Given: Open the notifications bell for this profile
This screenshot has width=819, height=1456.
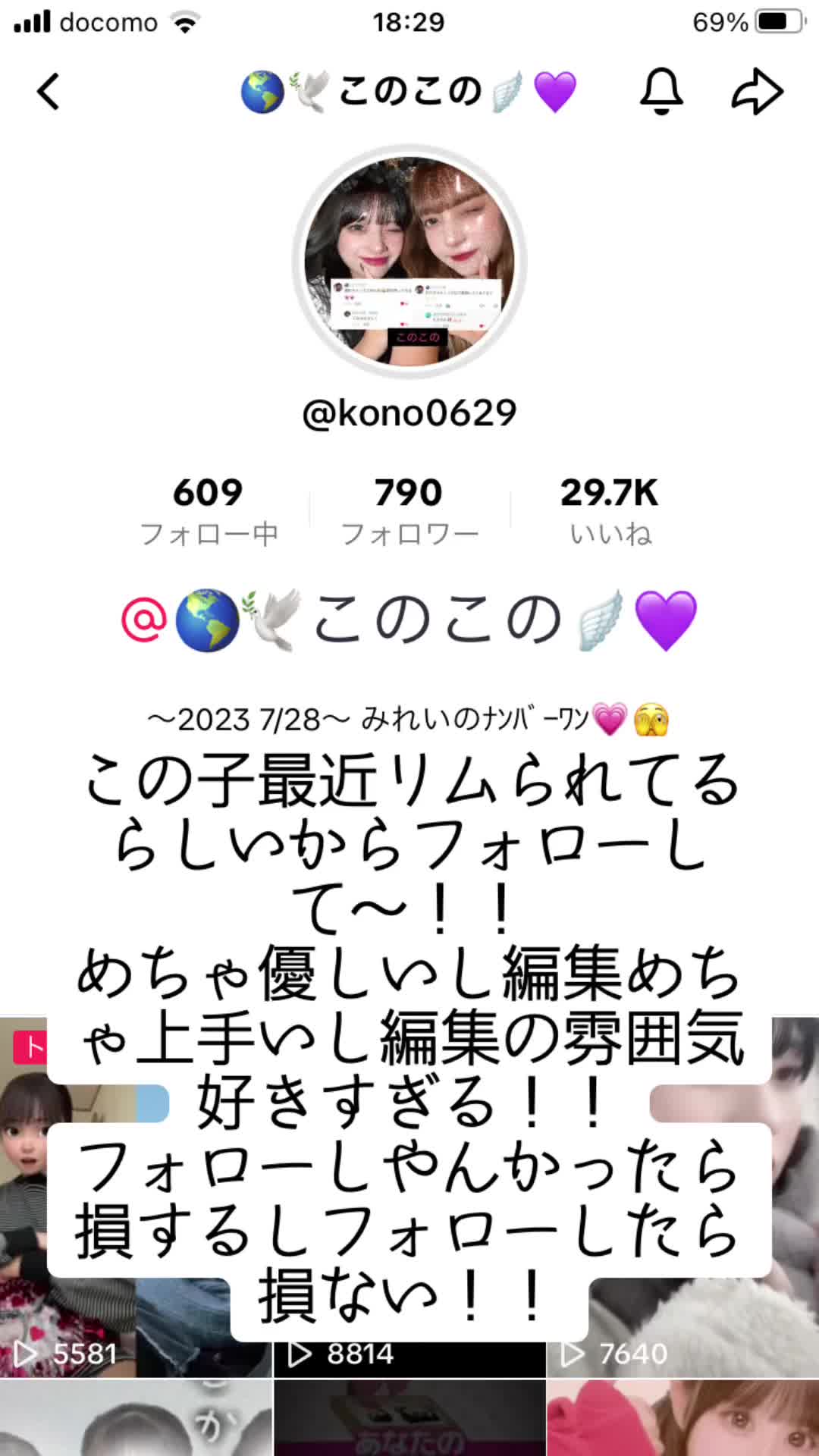Looking at the screenshot, I should pos(661,92).
